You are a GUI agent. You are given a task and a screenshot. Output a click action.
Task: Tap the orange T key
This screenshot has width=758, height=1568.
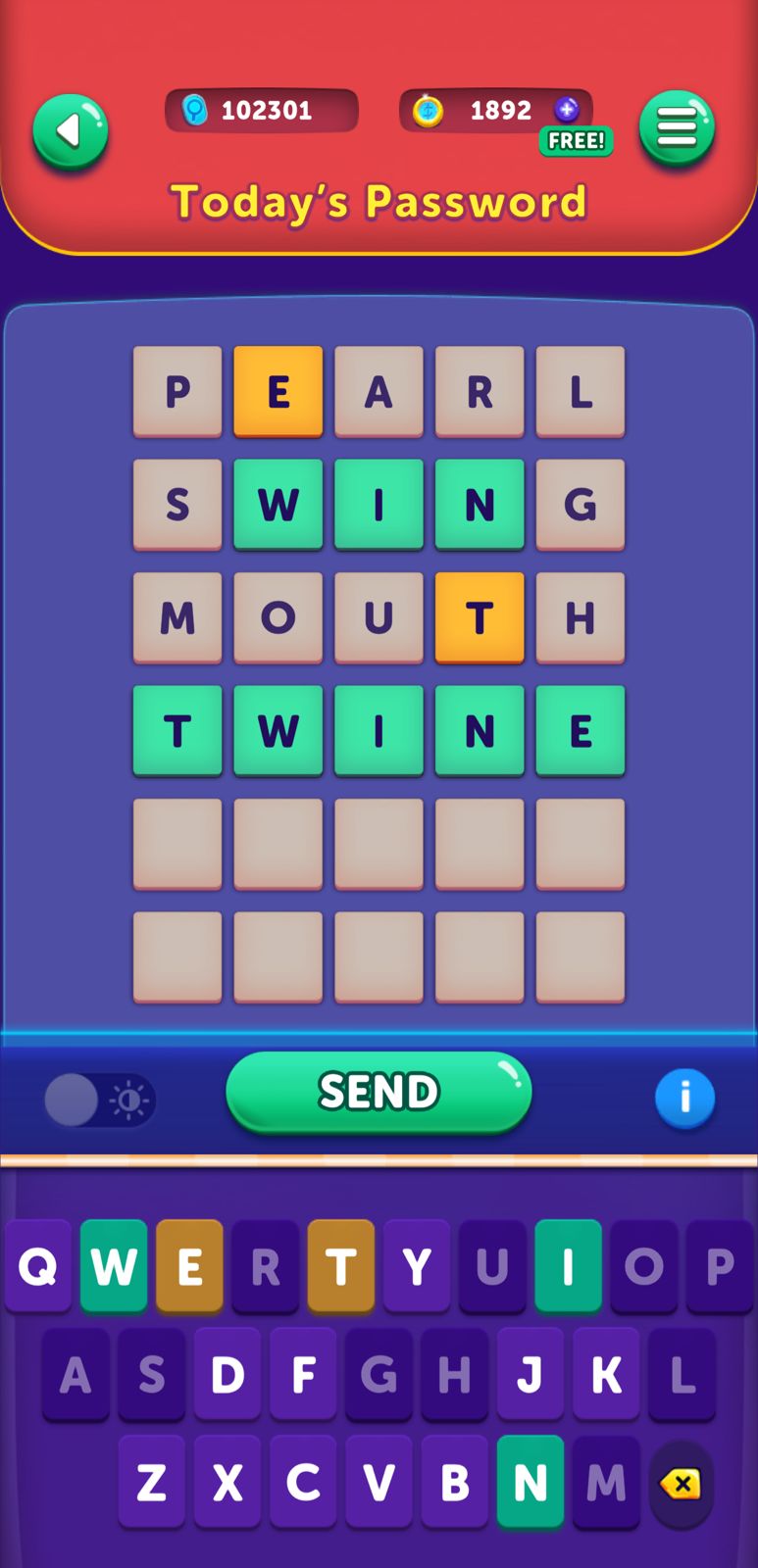pyautogui.click(x=340, y=1266)
